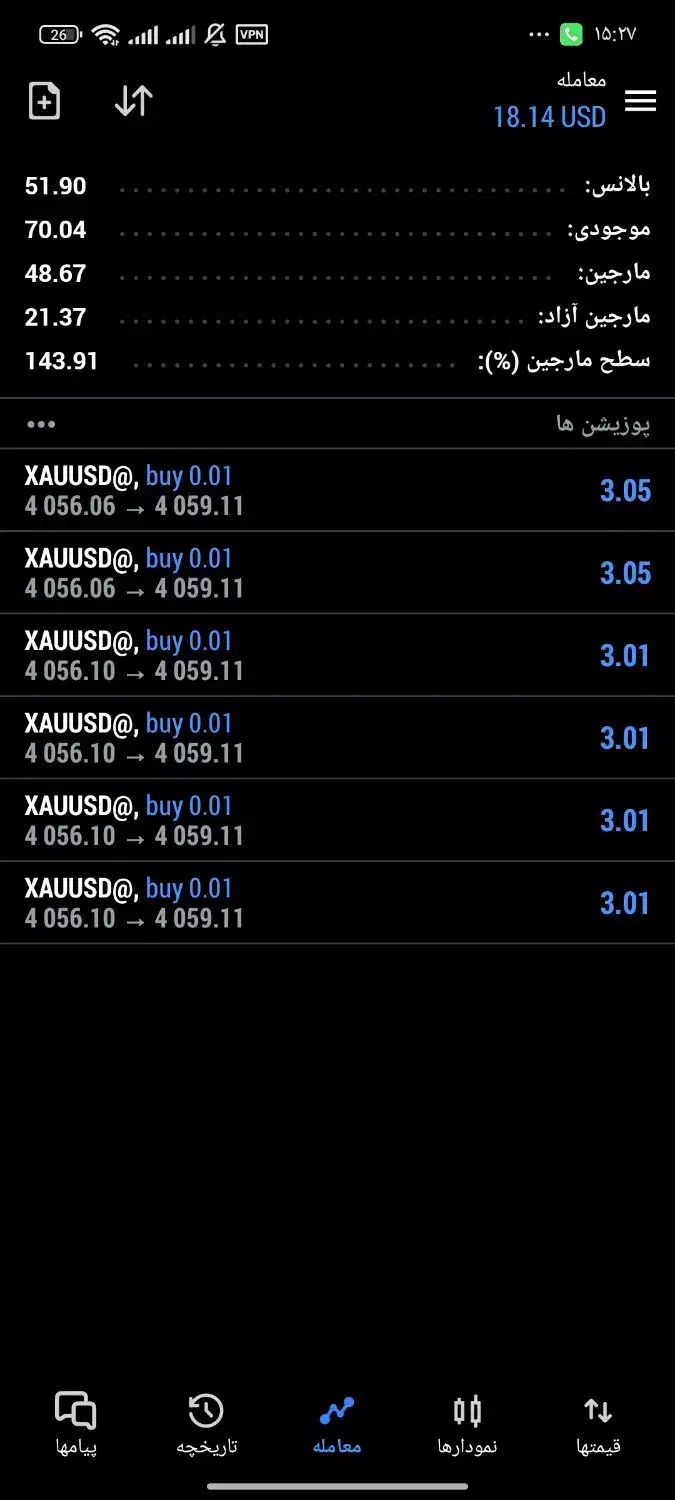
Task: Switch to the قیمتها tab
Action: [x=598, y=1424]
